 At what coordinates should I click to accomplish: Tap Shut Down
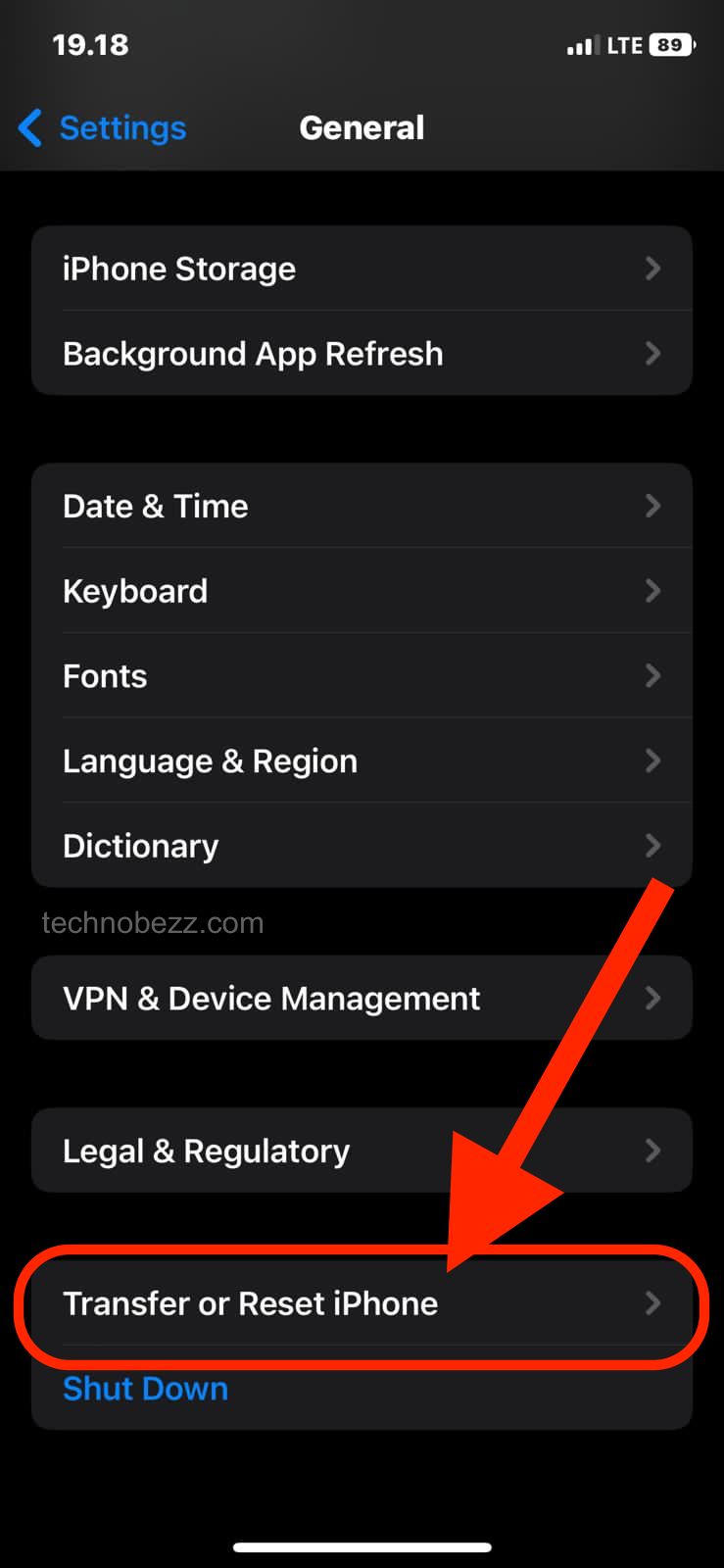pos(145,1389)
